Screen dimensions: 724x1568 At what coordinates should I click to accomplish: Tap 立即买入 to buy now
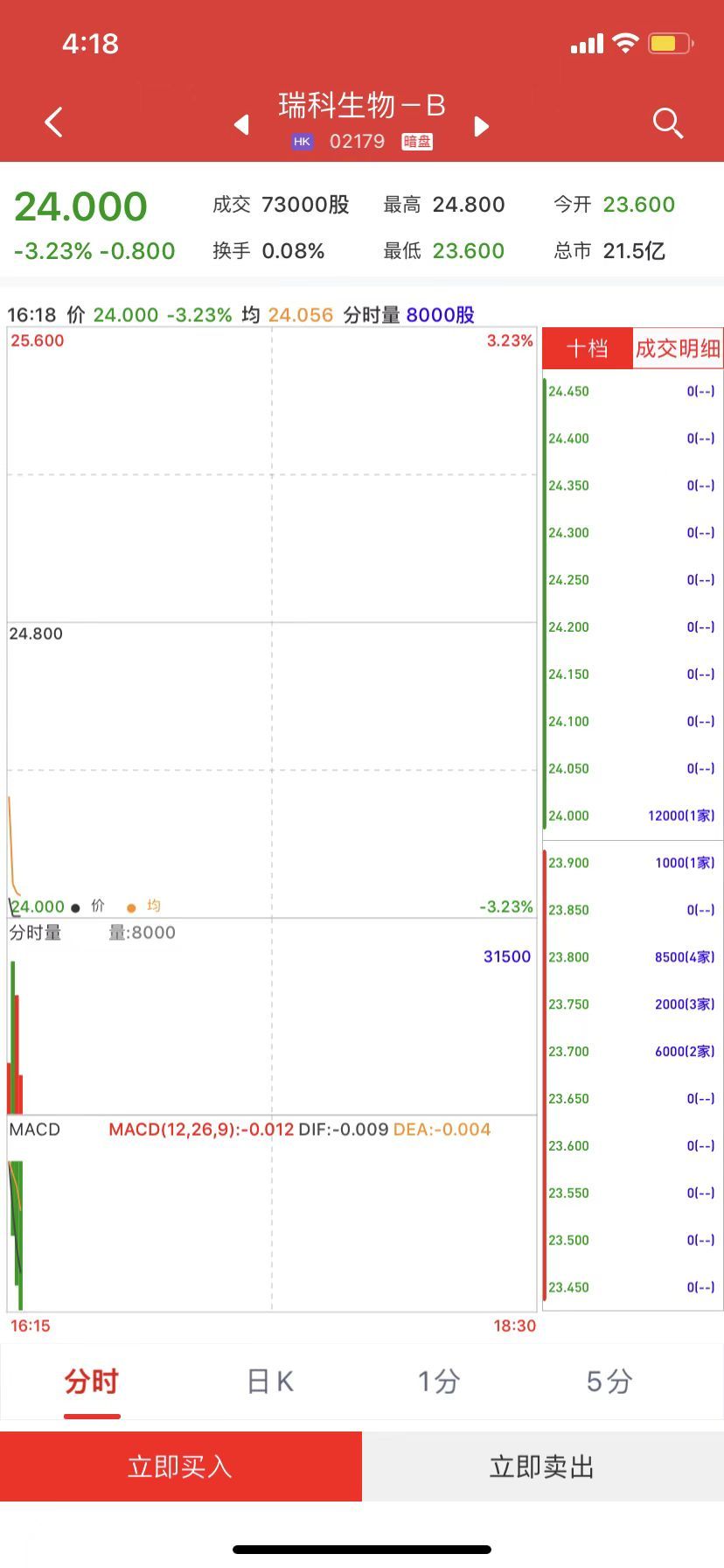pyautogui.click(x=181, y=1466)
